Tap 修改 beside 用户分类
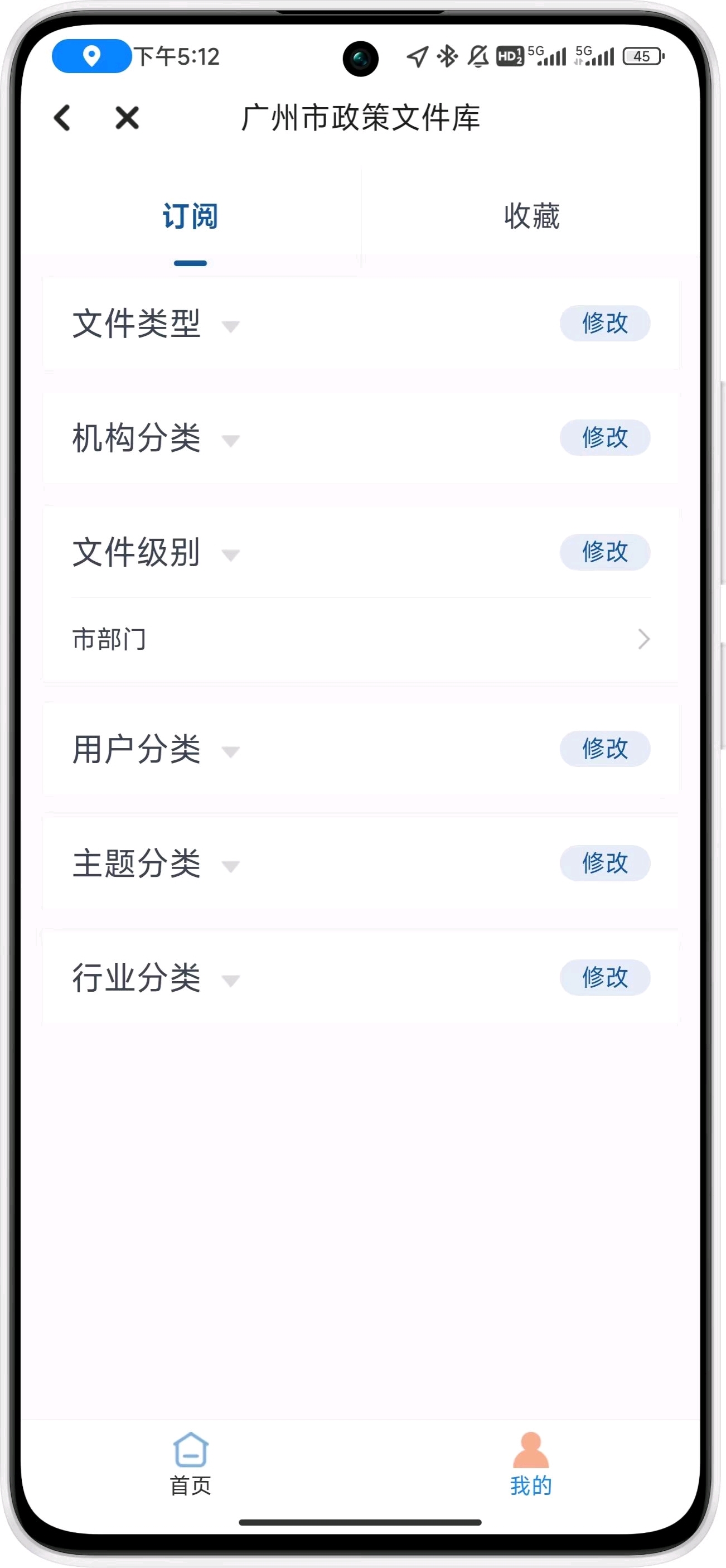The image size is (726, 1568). pyautogui.click(x=604, y=749)
